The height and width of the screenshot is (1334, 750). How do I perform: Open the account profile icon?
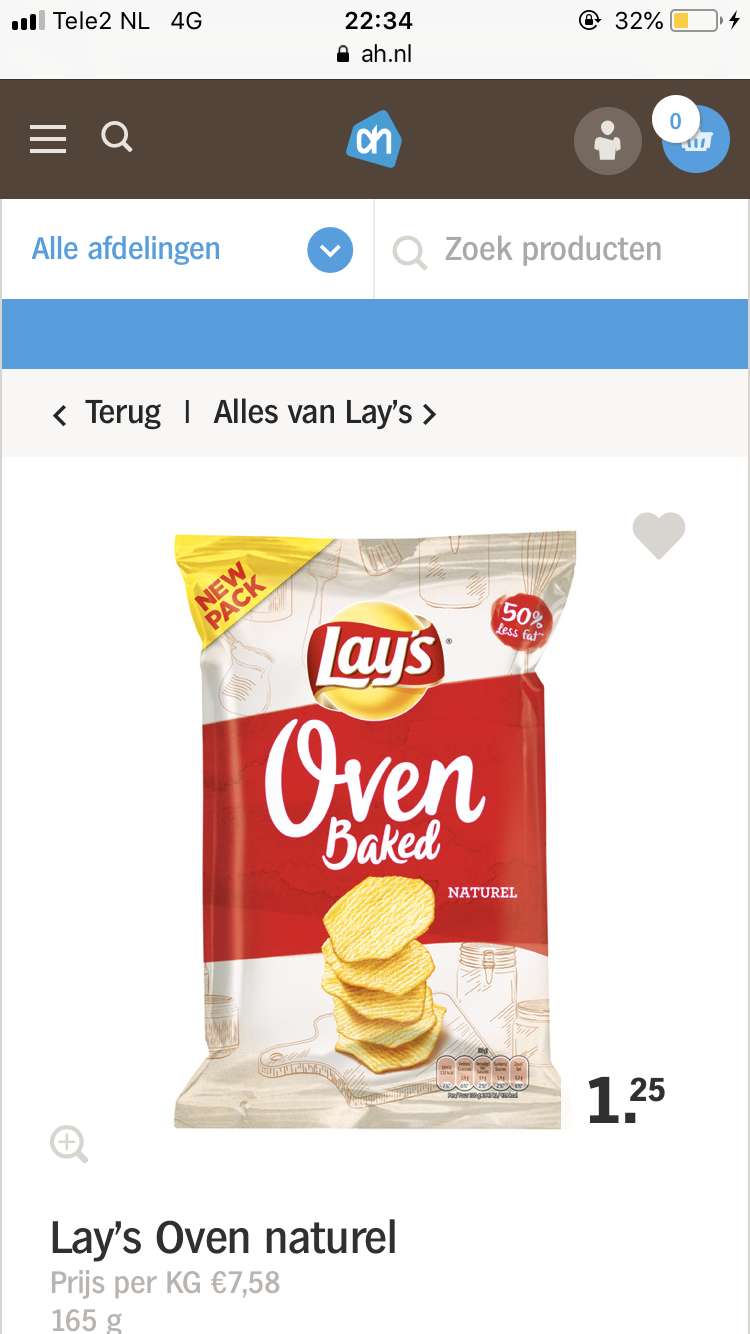coord(607,141)
